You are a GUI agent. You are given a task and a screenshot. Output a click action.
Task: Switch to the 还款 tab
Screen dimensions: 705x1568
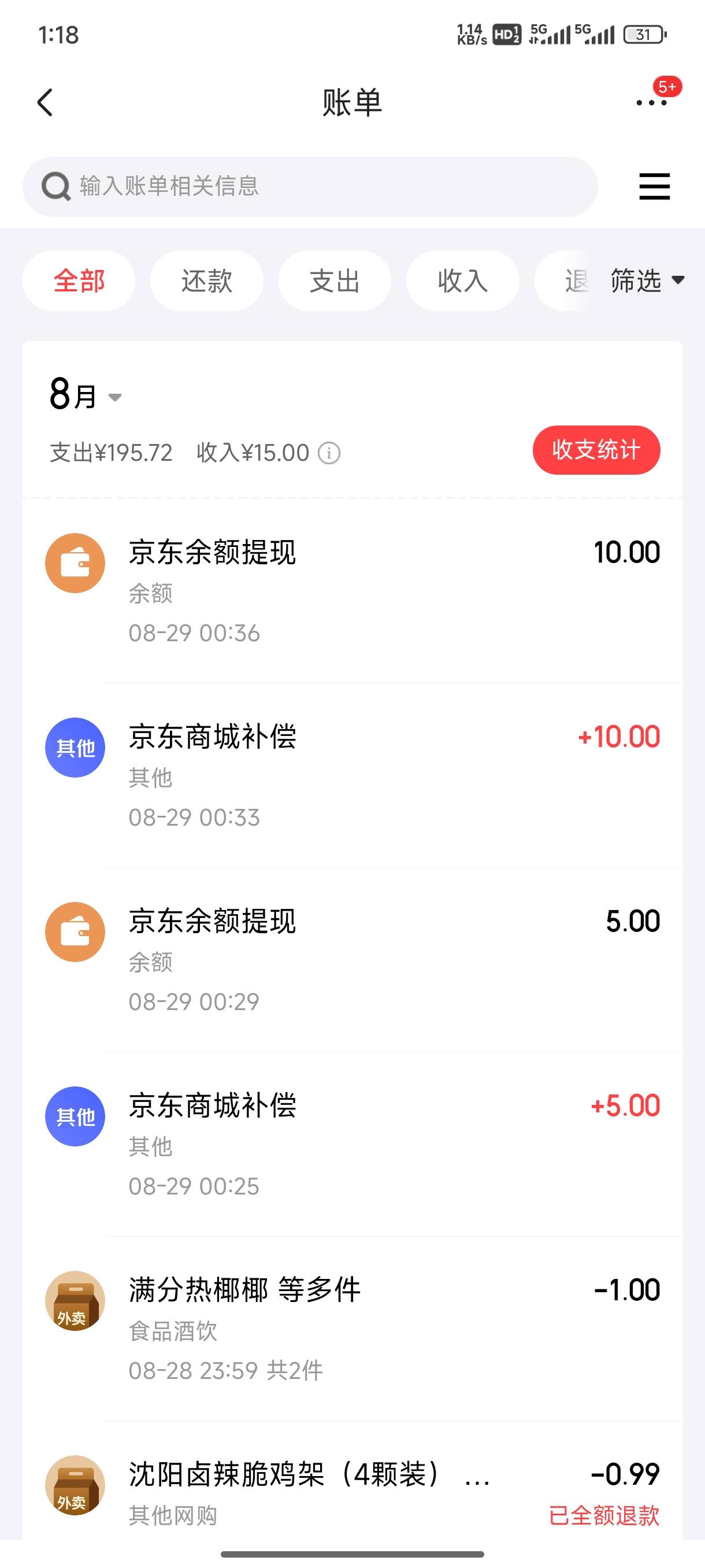pos(207,280)
